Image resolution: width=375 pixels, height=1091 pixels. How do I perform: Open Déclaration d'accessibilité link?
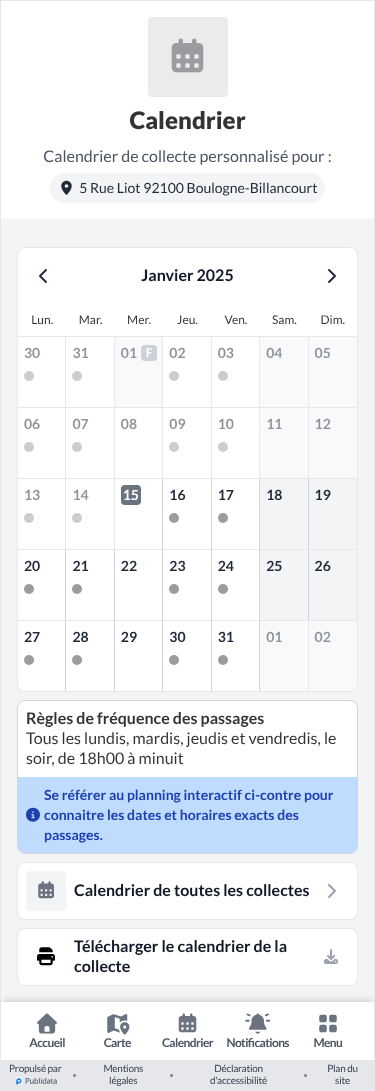239,1075
